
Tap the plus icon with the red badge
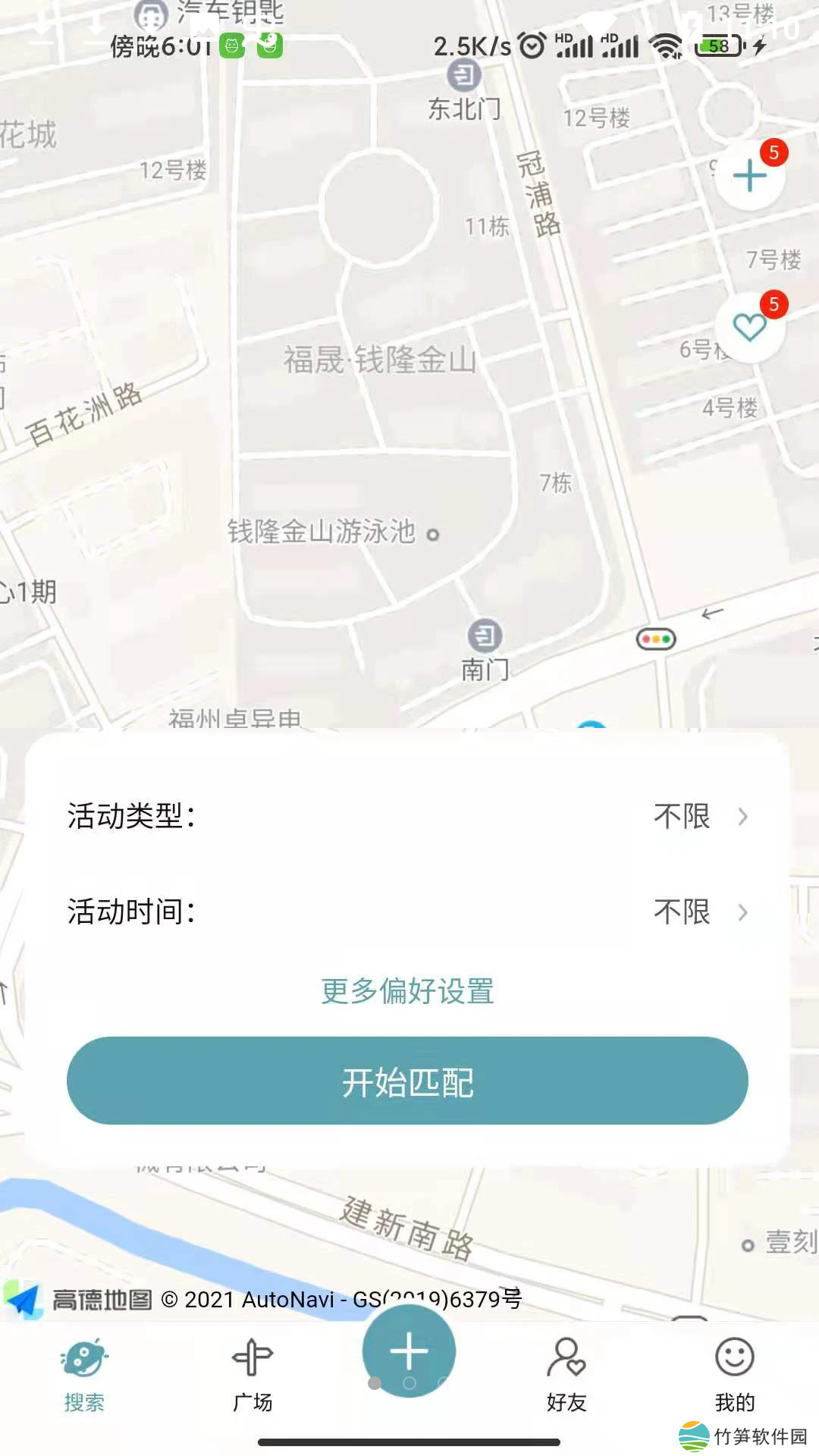(750, 176)
